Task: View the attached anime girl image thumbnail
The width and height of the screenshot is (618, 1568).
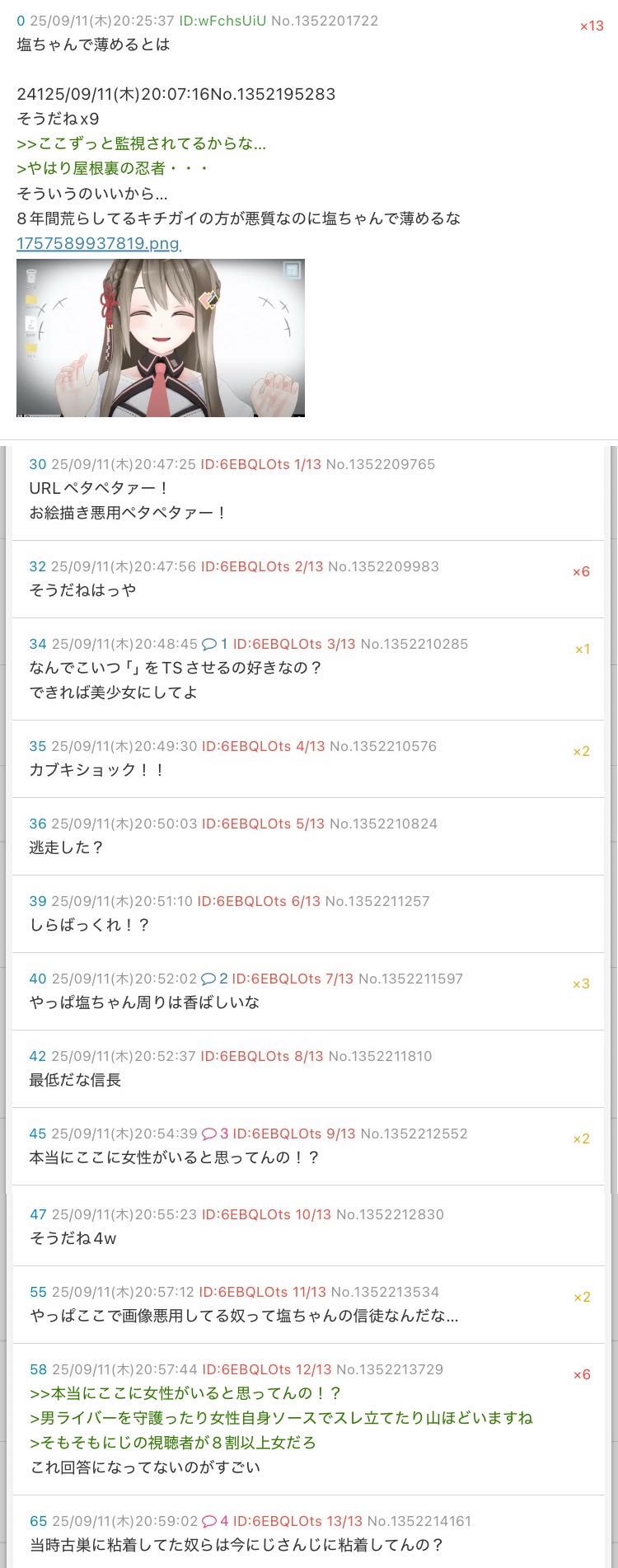Action: tap(161, 337)
